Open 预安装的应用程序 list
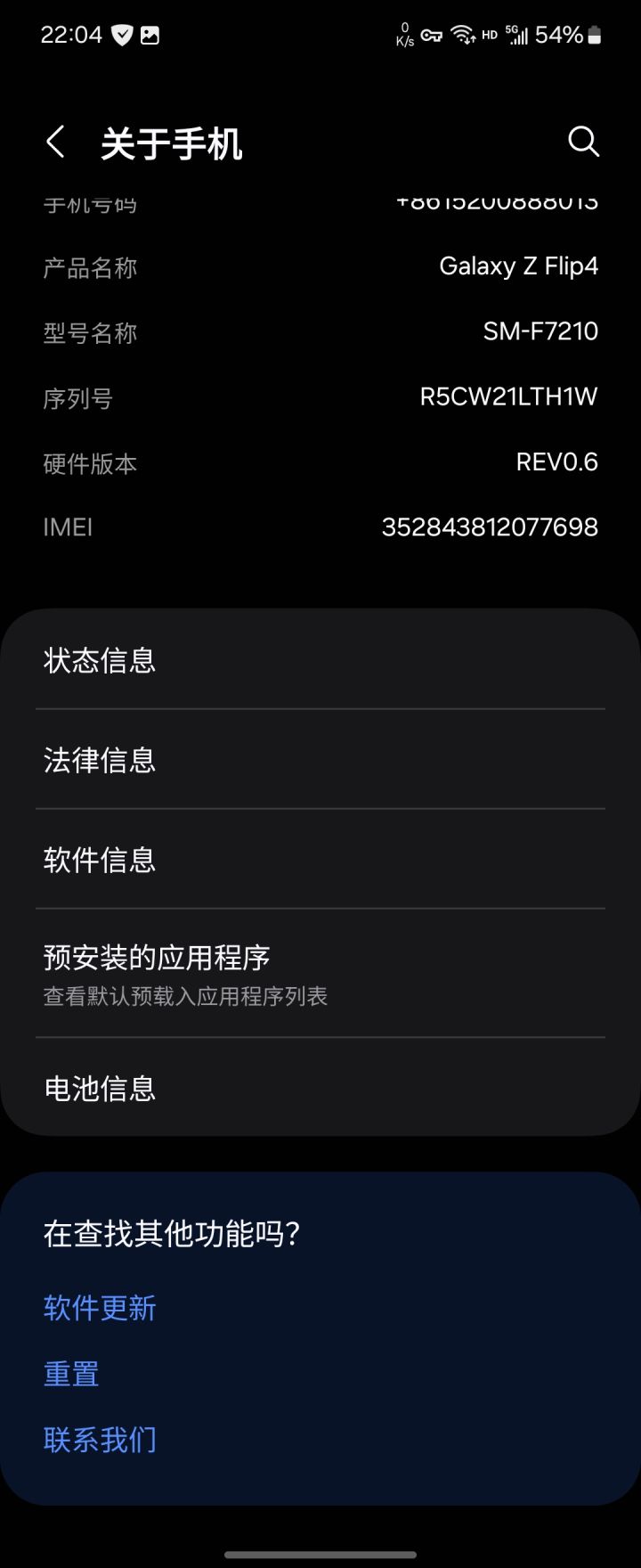 [x=320, y=973]
